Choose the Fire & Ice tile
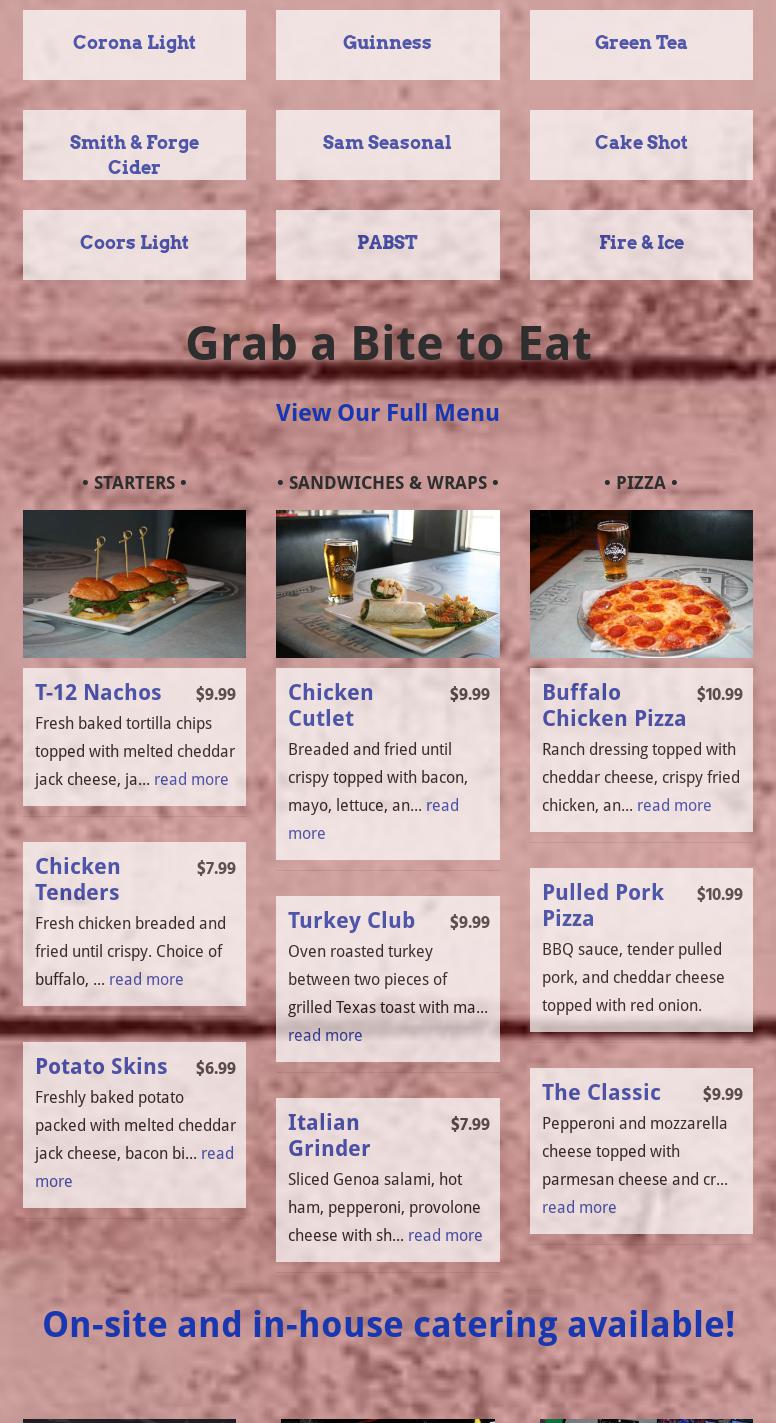This screenshot has height=1423, width=776. click(x=641, y=243)
